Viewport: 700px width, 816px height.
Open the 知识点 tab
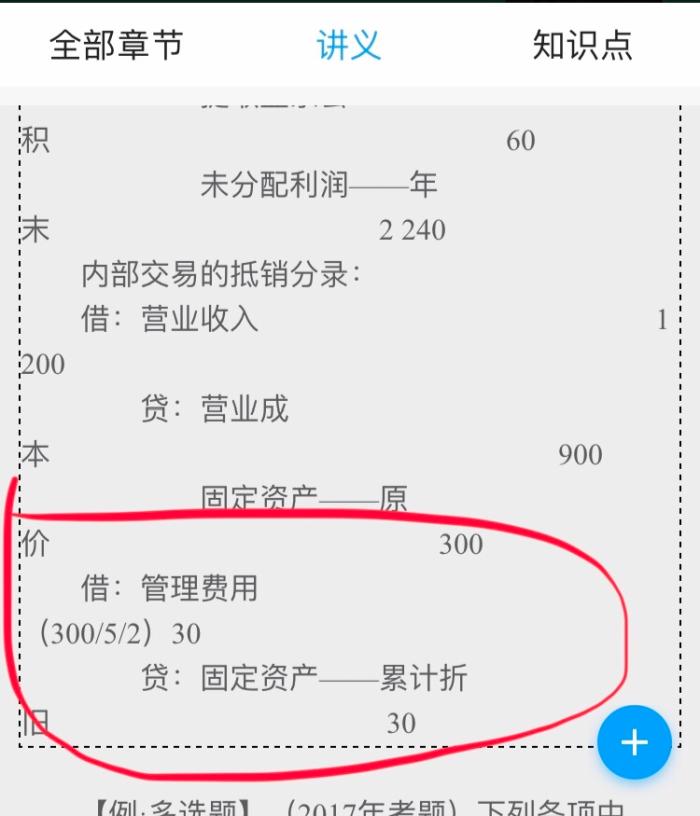[x=582, y=45]
